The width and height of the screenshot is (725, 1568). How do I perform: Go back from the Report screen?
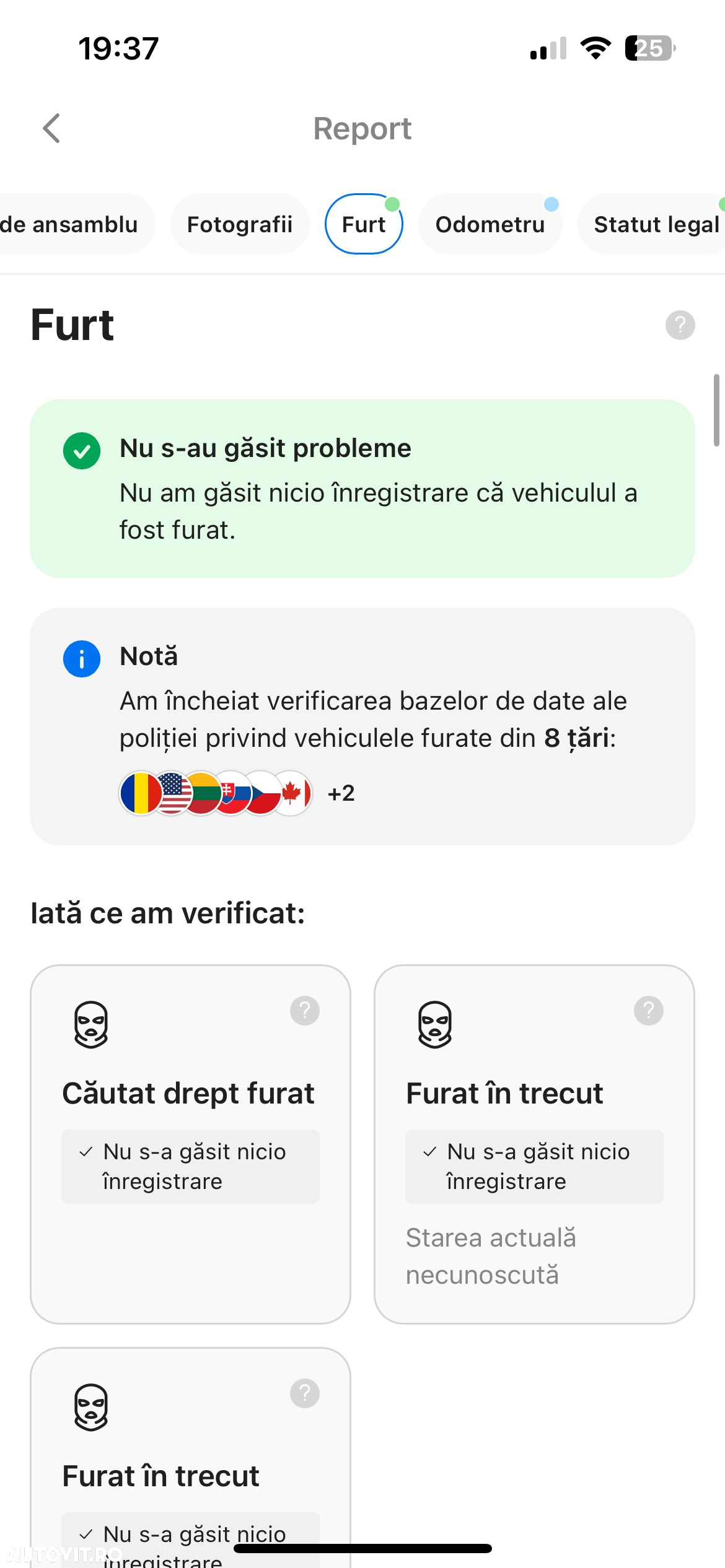(51, 128)
